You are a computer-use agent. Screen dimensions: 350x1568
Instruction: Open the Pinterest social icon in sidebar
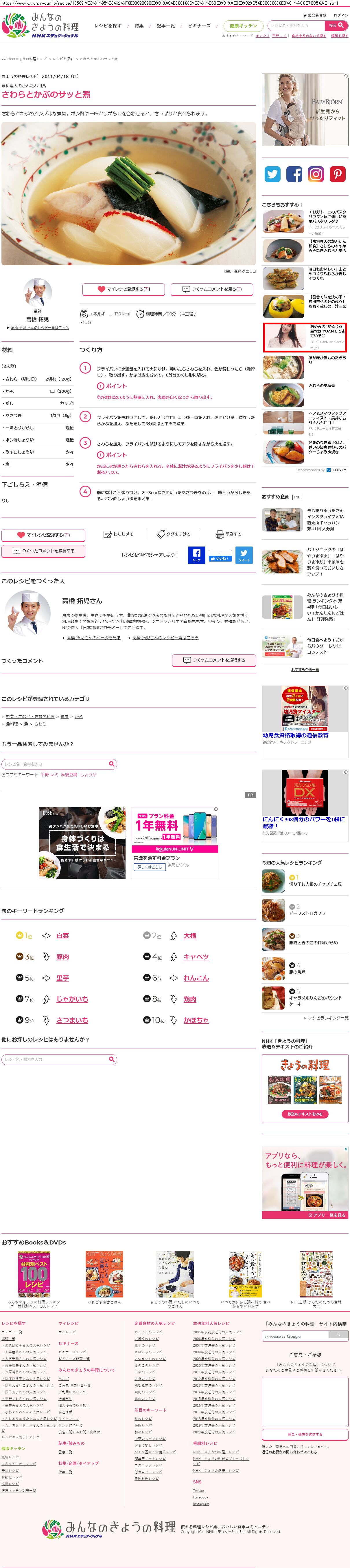338,174
